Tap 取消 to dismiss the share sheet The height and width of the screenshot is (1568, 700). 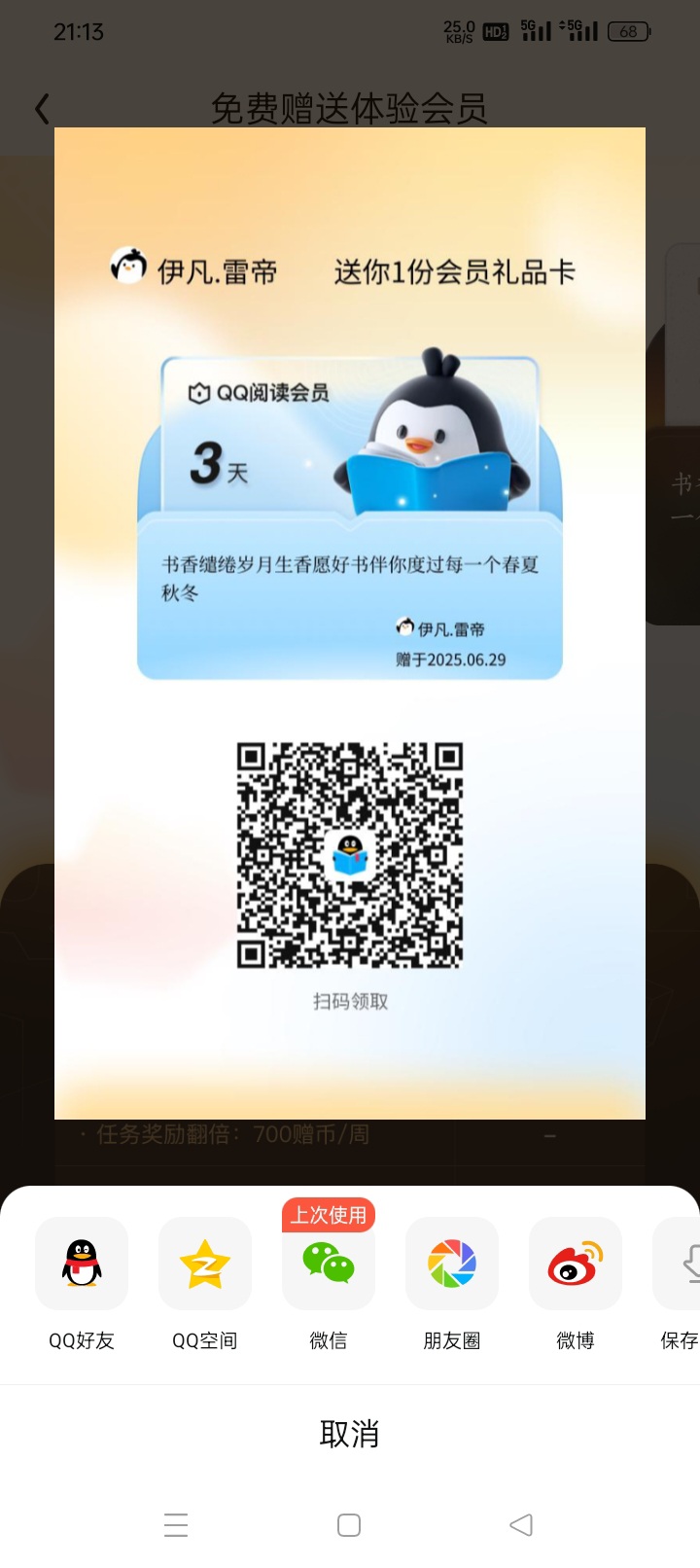(350, 1434)
